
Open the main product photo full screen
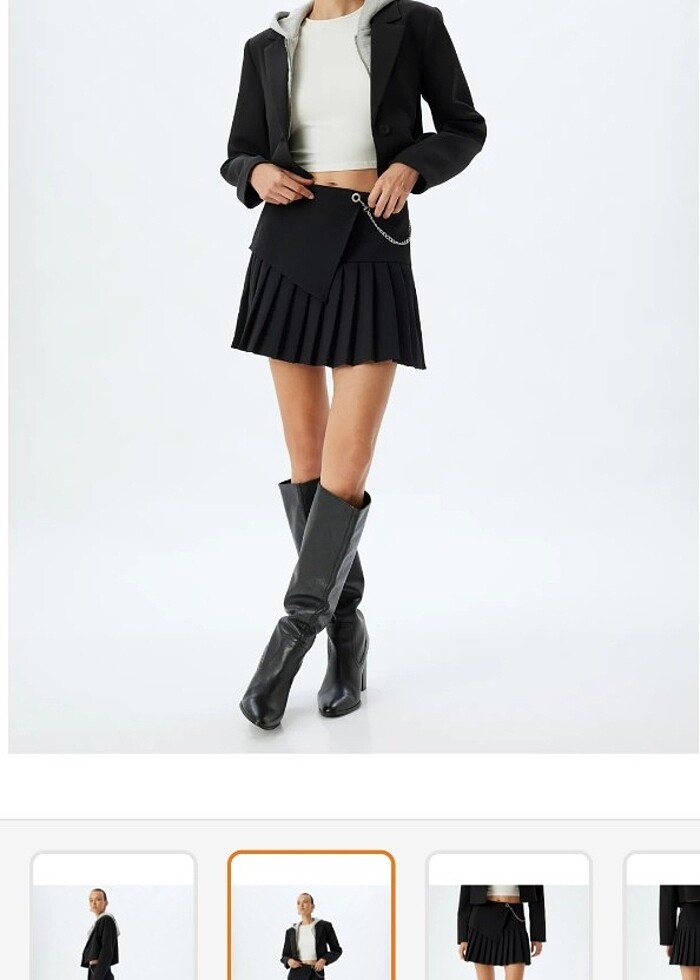(x=352, y=375)
